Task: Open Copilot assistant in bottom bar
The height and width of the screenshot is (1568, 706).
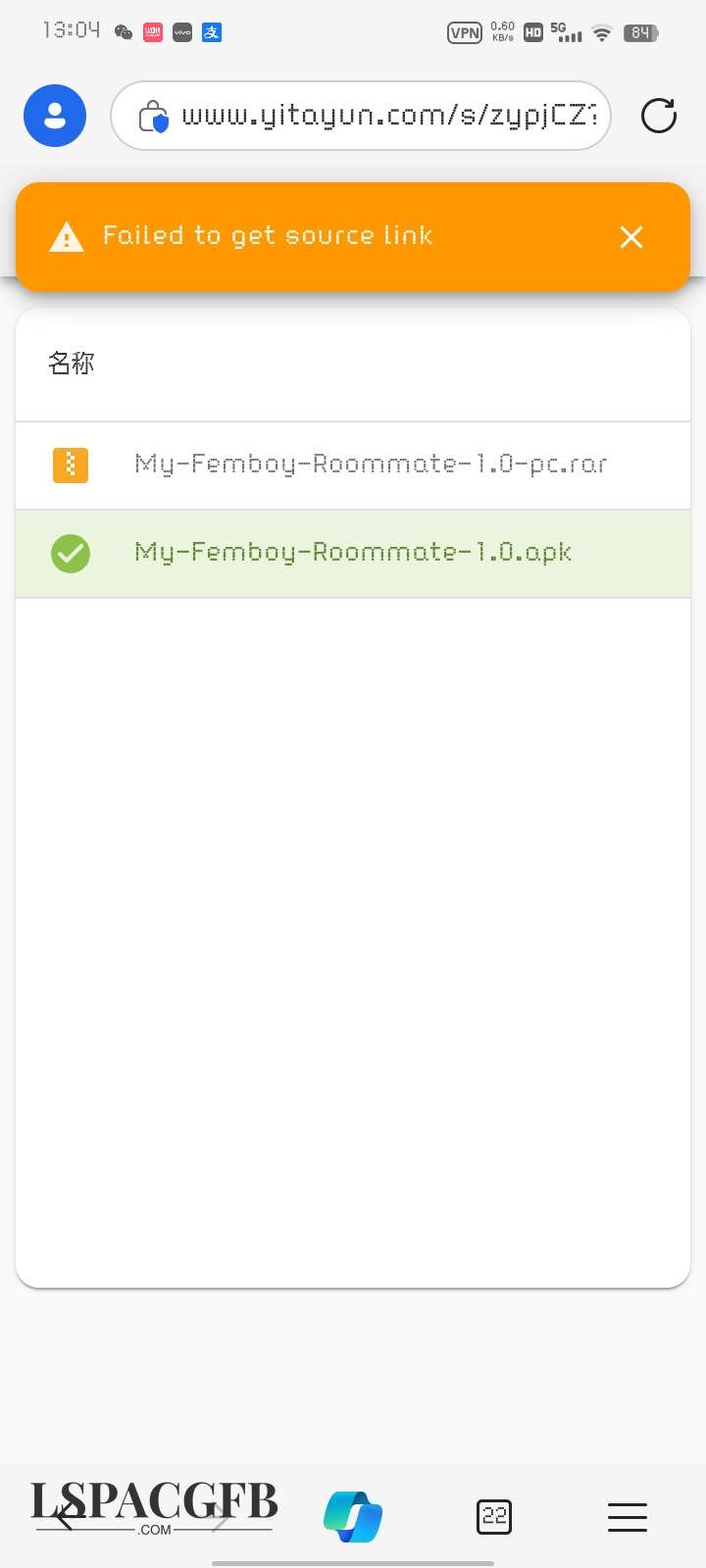Action: pos(353,1516)
